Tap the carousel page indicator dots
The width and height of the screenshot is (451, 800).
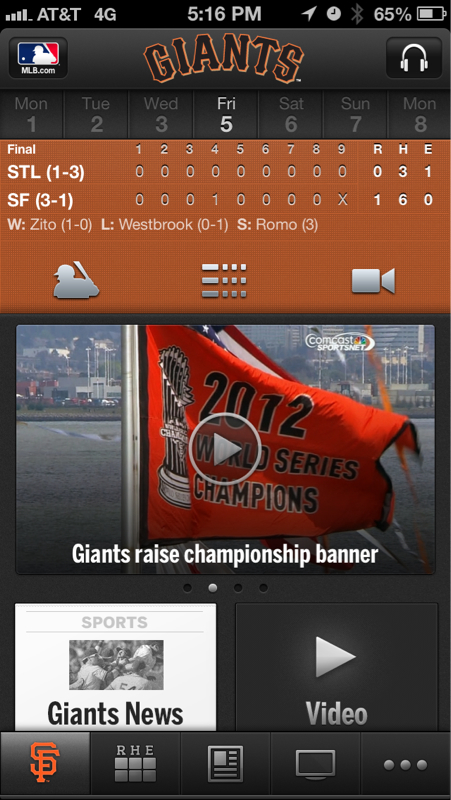pos(225,588)
